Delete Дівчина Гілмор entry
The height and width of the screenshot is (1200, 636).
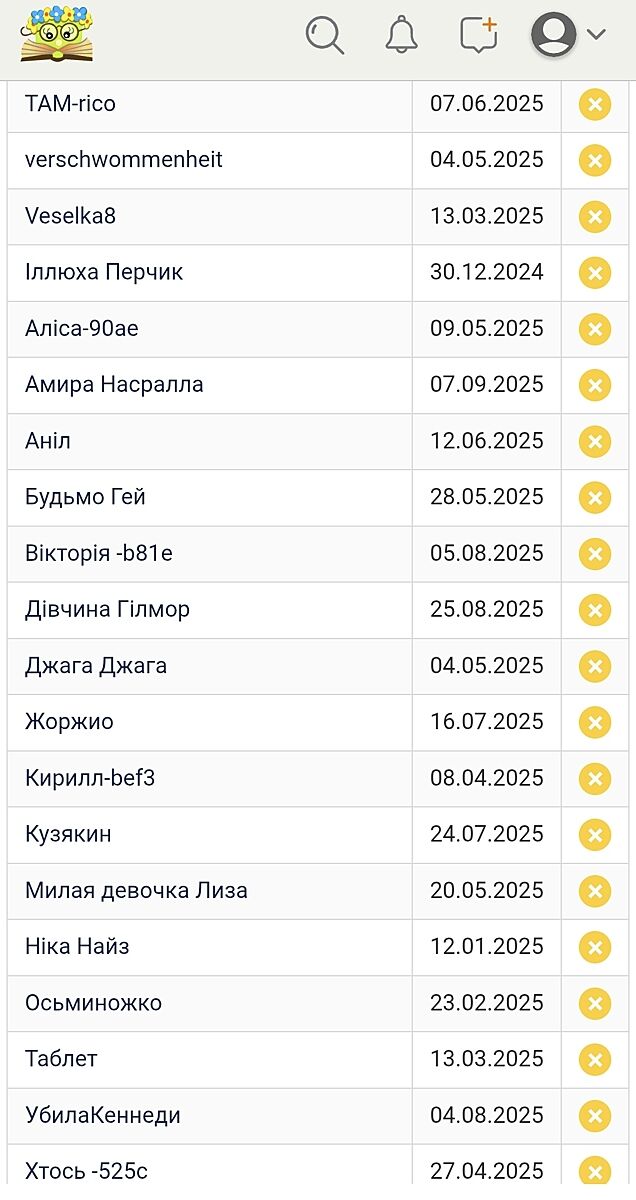coord(595,609)
